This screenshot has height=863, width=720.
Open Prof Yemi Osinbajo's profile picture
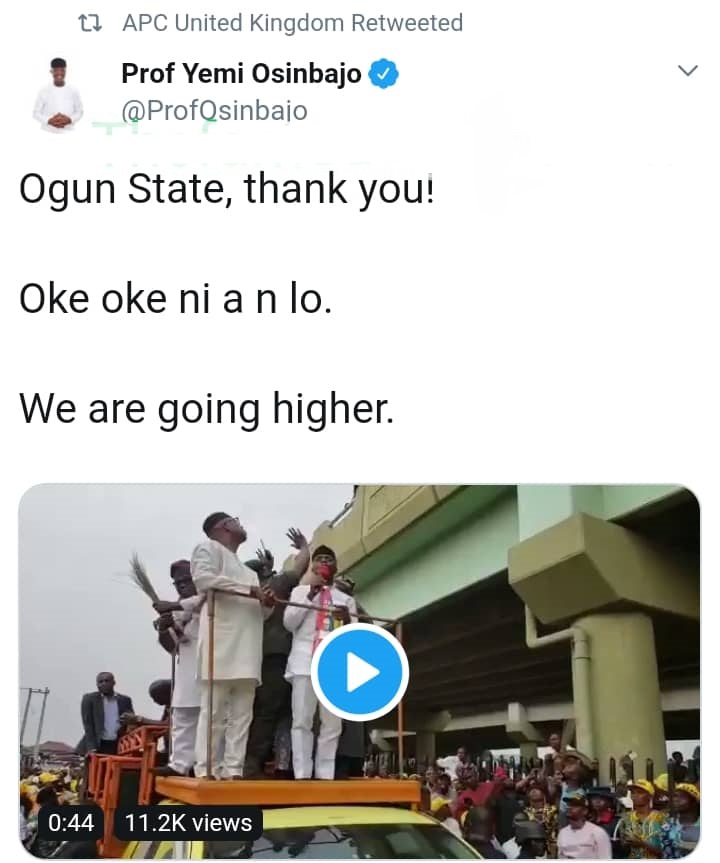[58, 94]
